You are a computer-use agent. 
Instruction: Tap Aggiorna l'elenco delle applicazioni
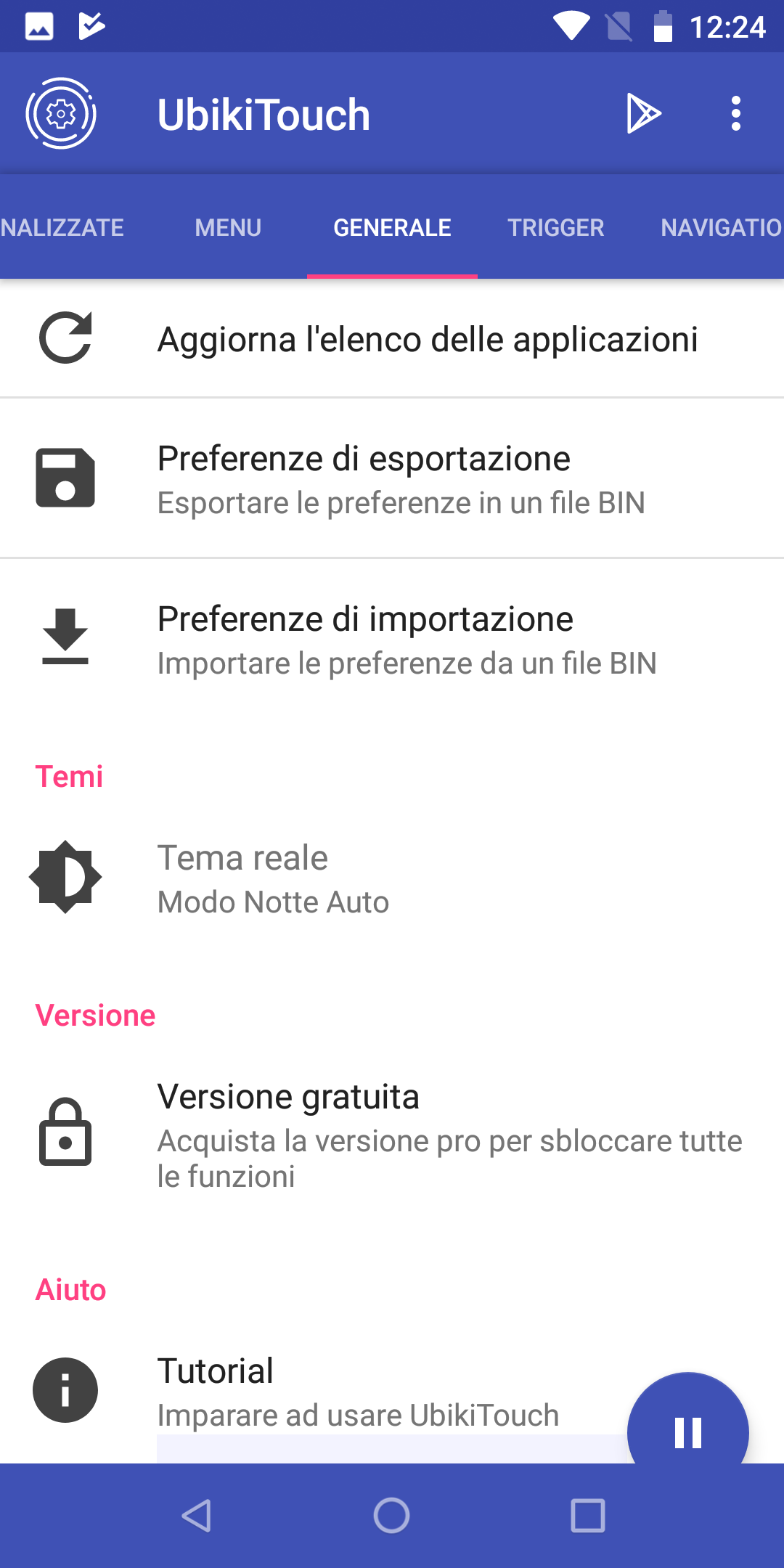[x=392, y=339]
